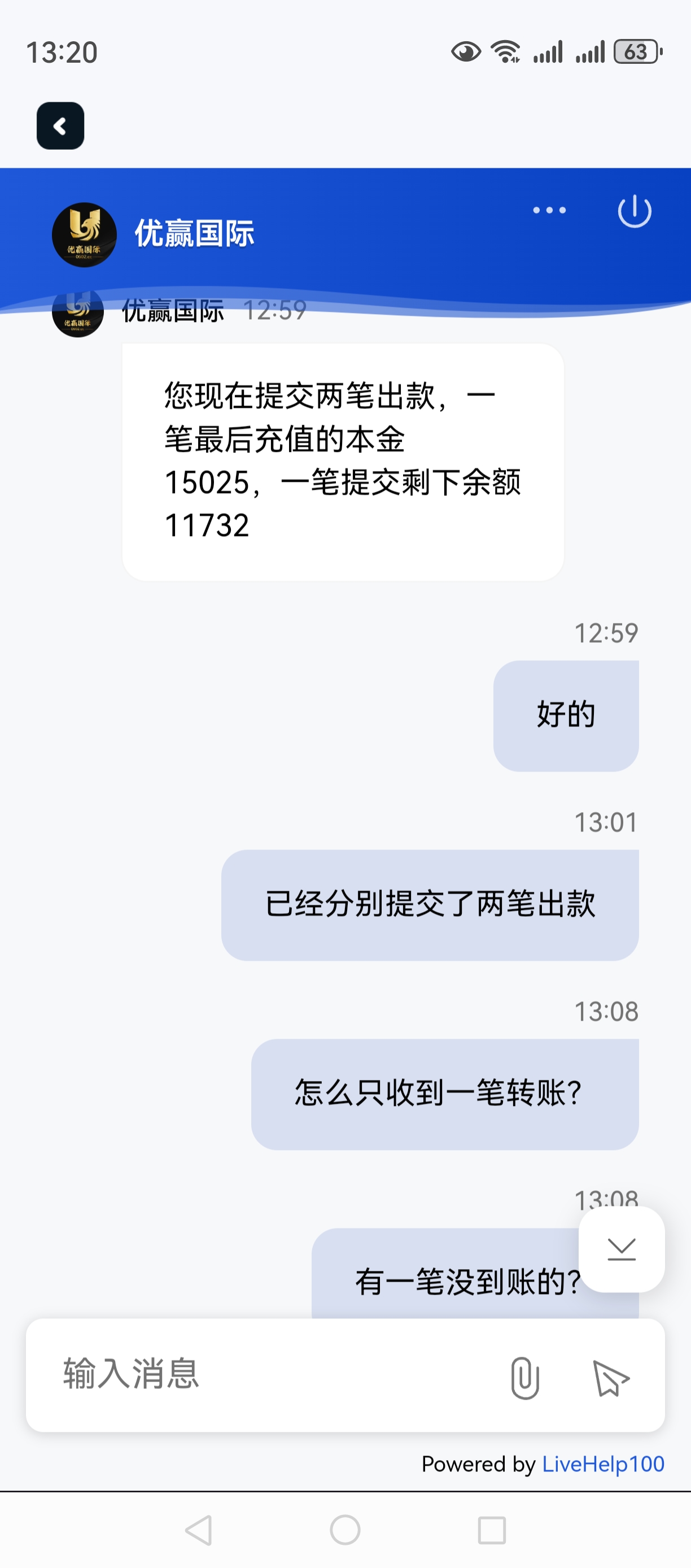Screen dimensions: 691x1568
Task: Attach a file with the paperclip icon
Action: coord(524,1378)
